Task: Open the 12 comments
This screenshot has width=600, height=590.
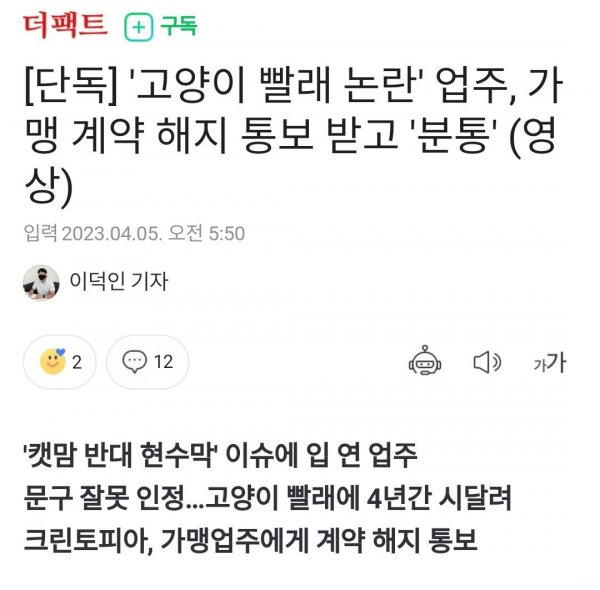Action: (x=147, y=362)
